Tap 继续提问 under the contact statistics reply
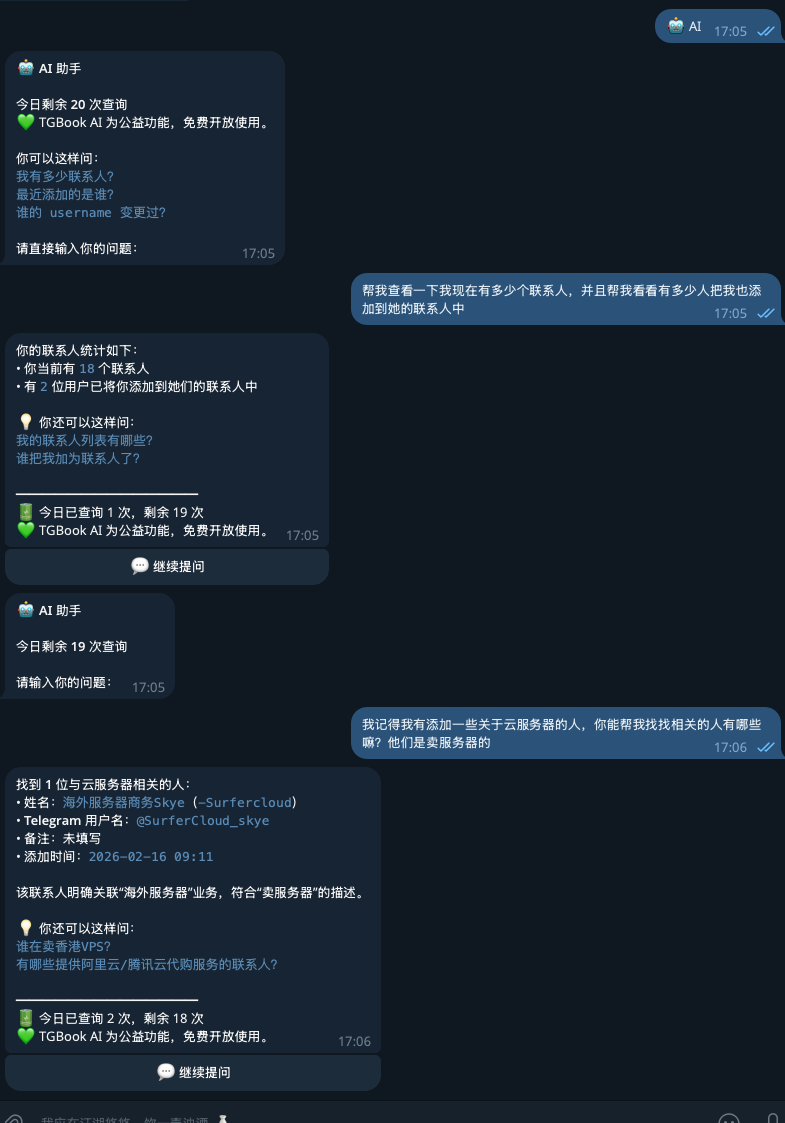785x1123 pixels. (x=167, y=566)
